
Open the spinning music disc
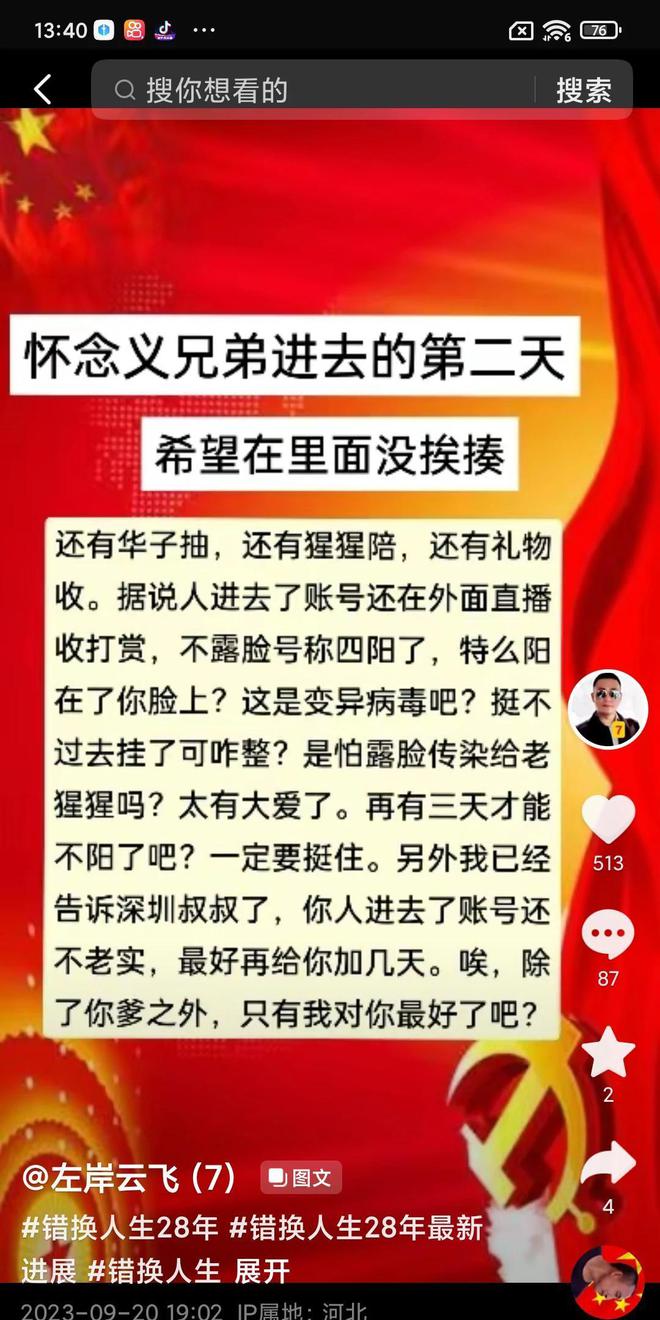(606, 1281)
